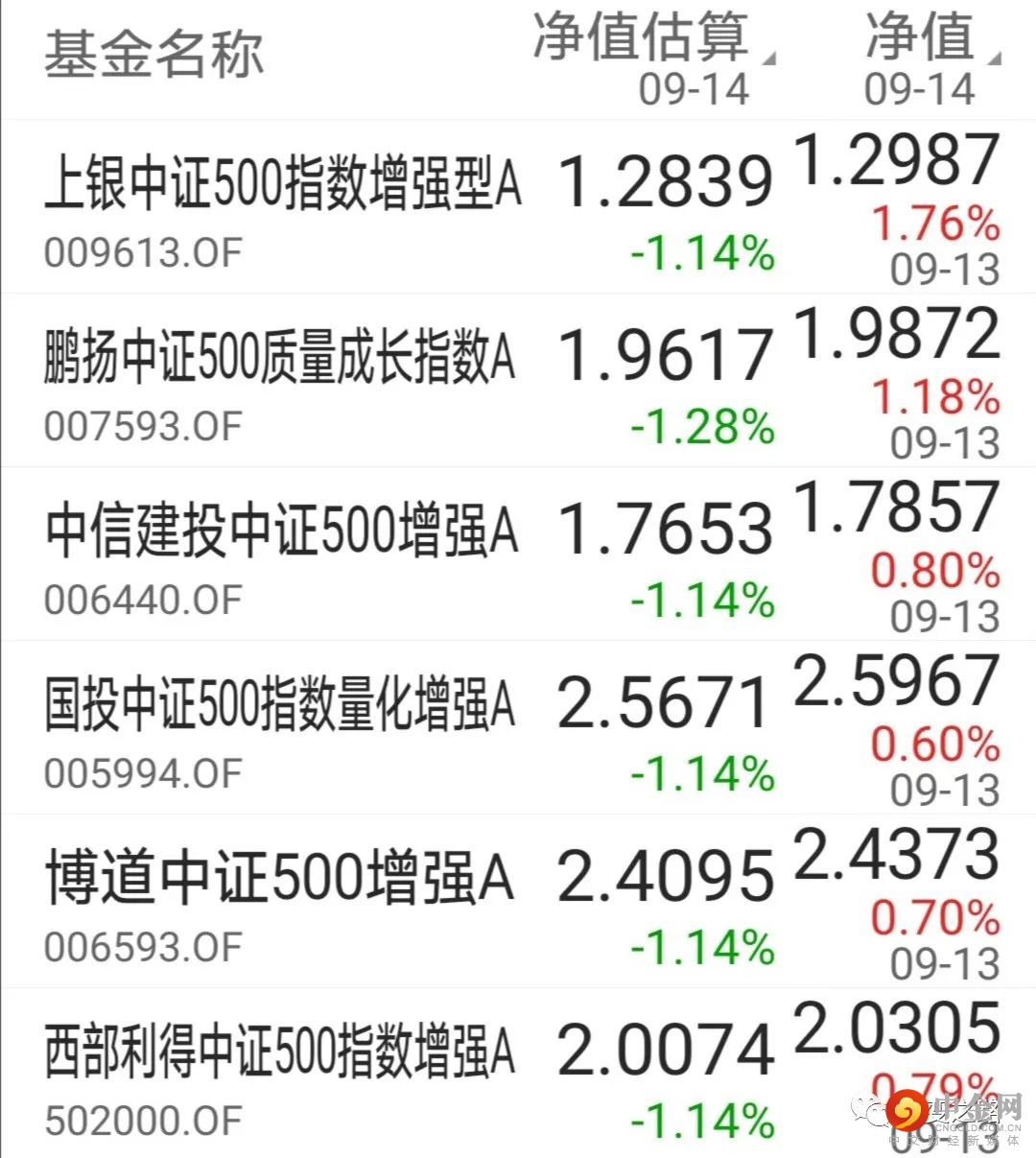Open 国投中证500指数量化增强A fund page
The width and height of the screenshot is (1036, 1158).
pos(280,705)
